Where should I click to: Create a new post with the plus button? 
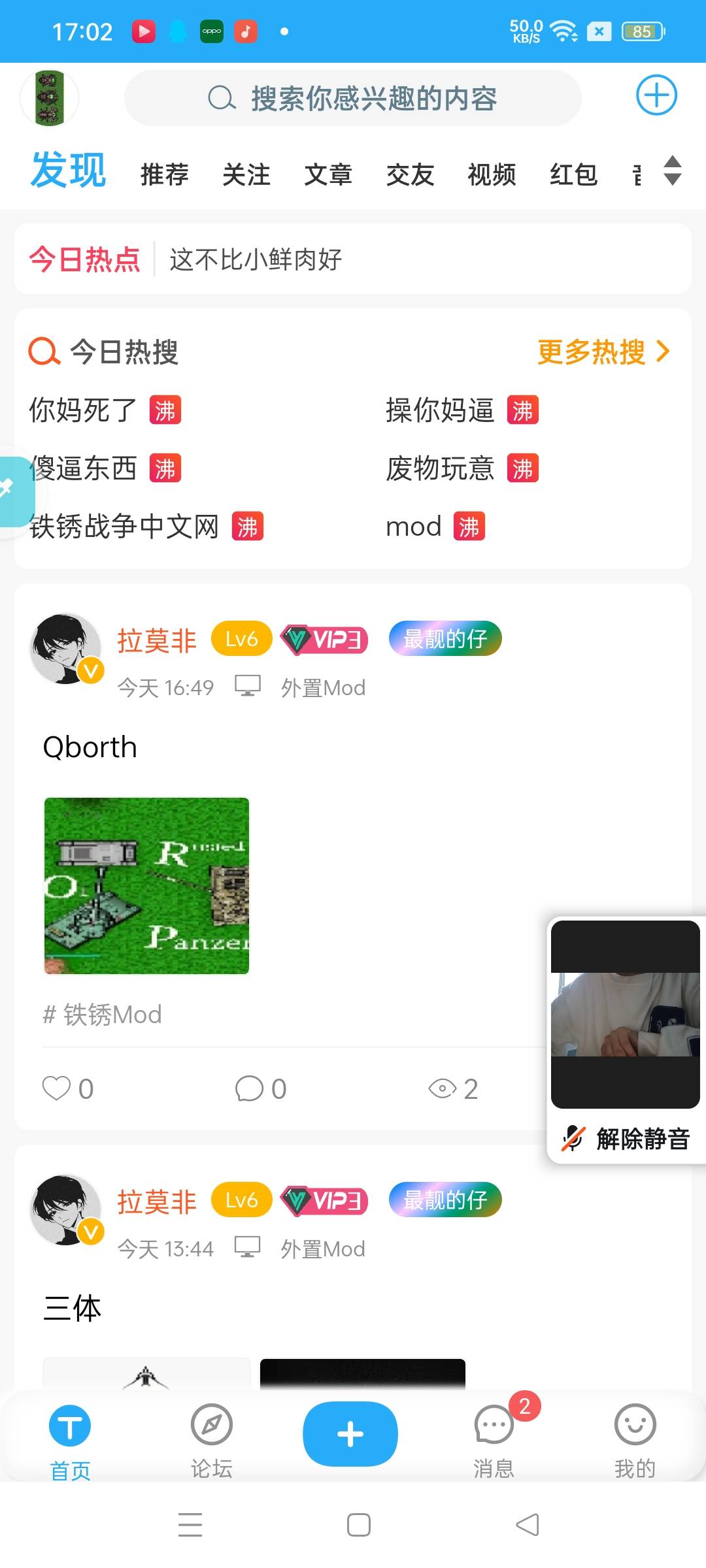coord(350,1433)
